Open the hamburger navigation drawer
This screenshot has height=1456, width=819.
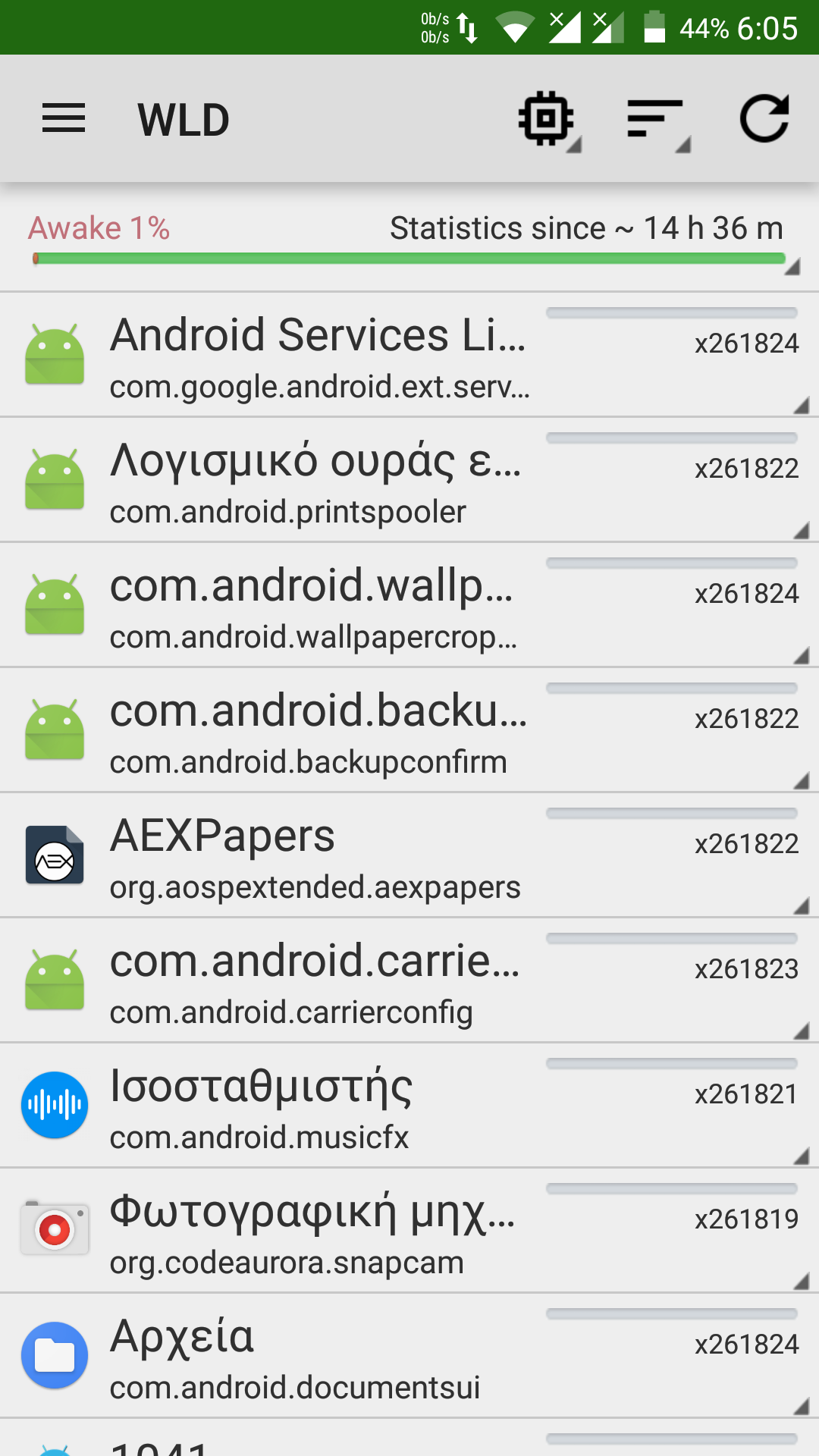click(64, 119)
